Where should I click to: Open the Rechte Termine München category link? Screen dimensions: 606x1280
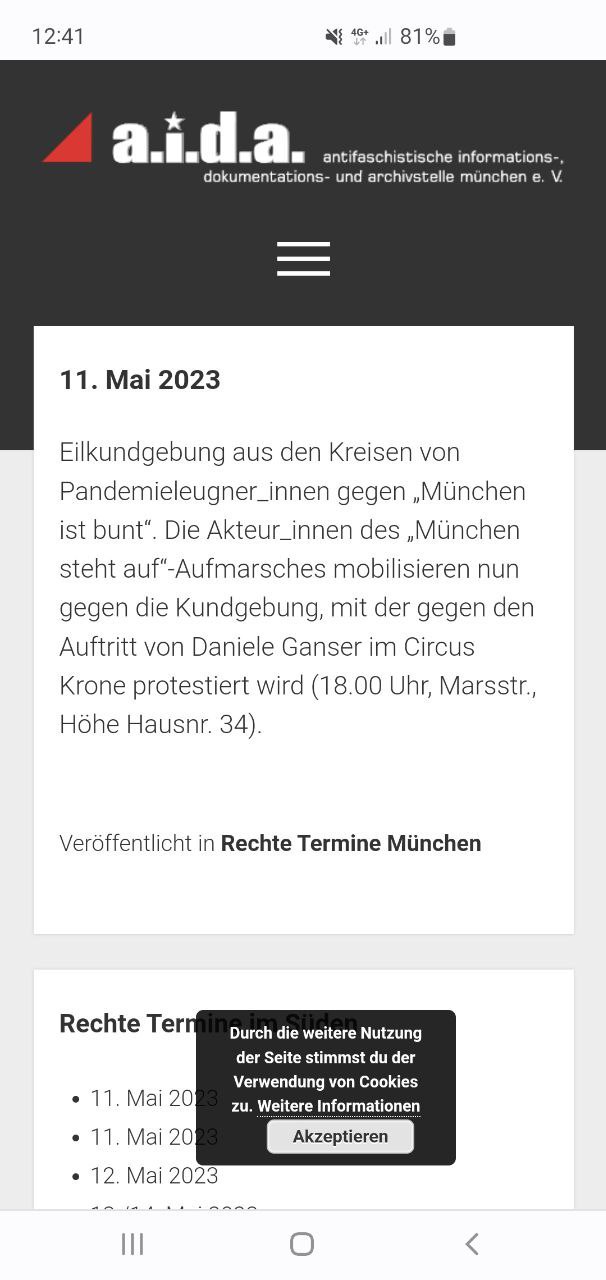(x=350, y=843)
